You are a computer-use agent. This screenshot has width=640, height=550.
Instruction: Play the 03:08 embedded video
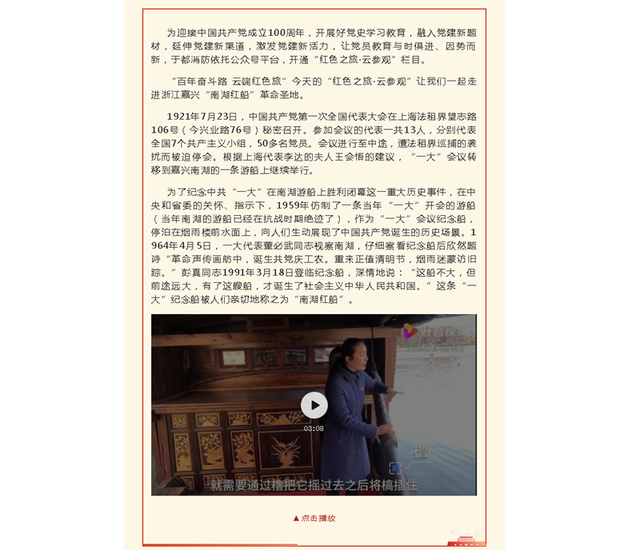[x=314, y=404]
